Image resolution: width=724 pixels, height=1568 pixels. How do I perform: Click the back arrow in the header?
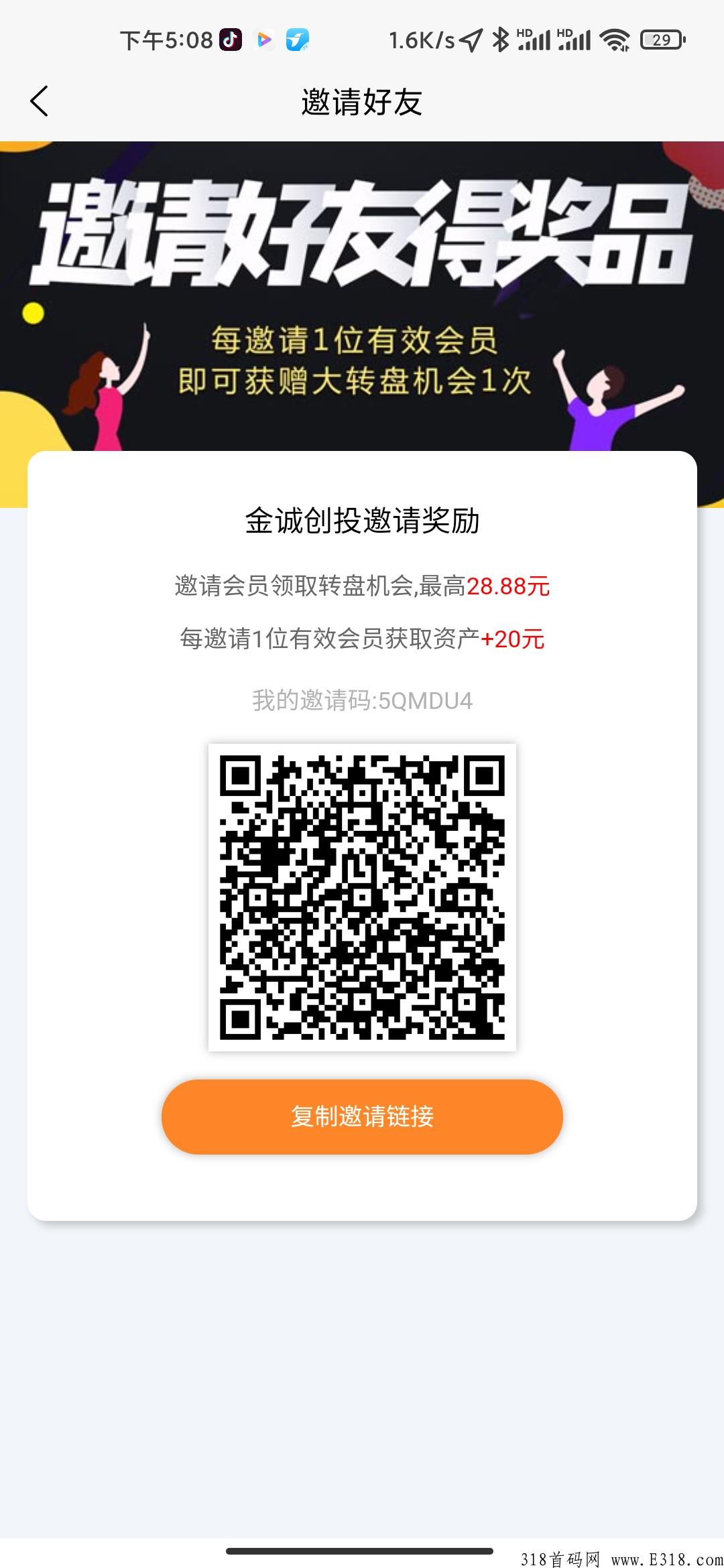point(40,102)
